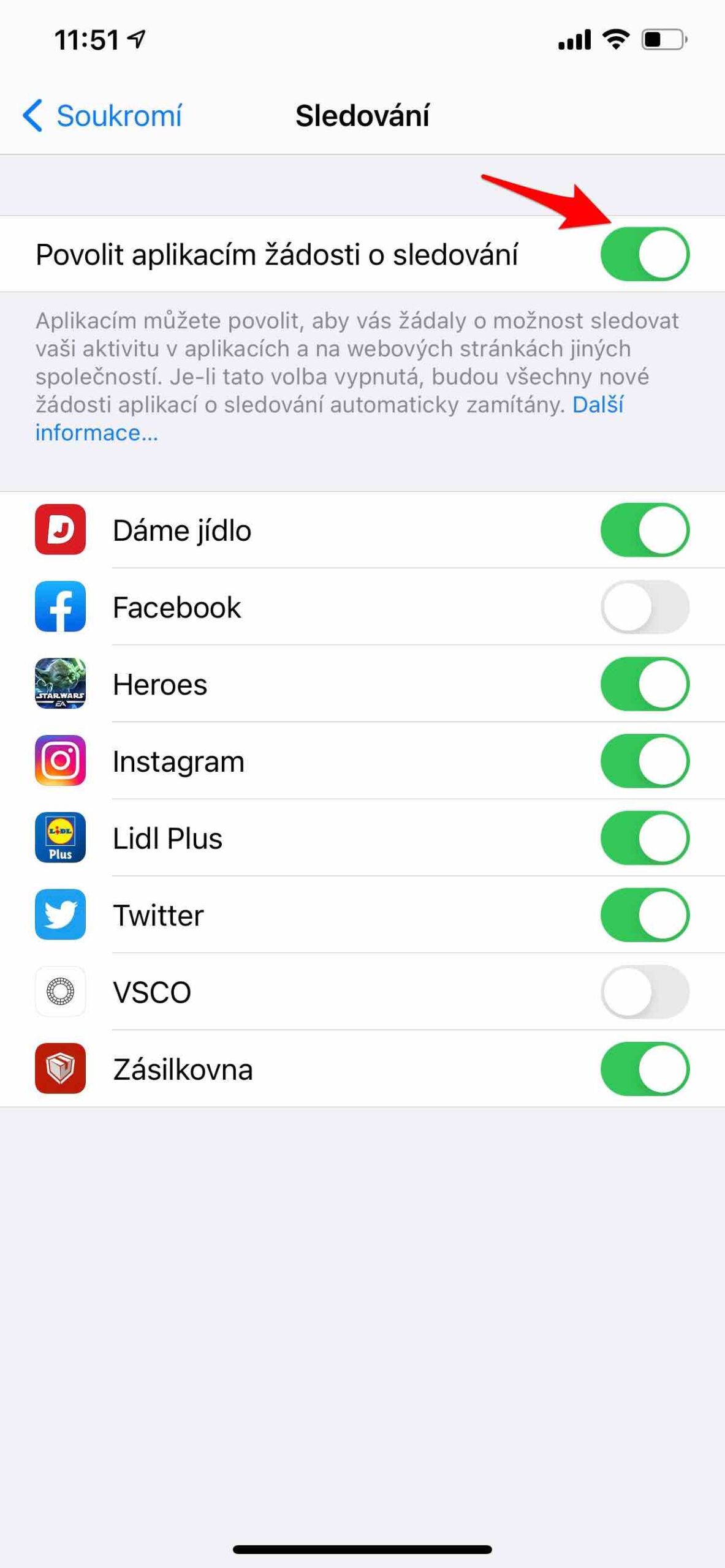
Task: Tap the Facebook app icon
Action: [x=60, y=608]
